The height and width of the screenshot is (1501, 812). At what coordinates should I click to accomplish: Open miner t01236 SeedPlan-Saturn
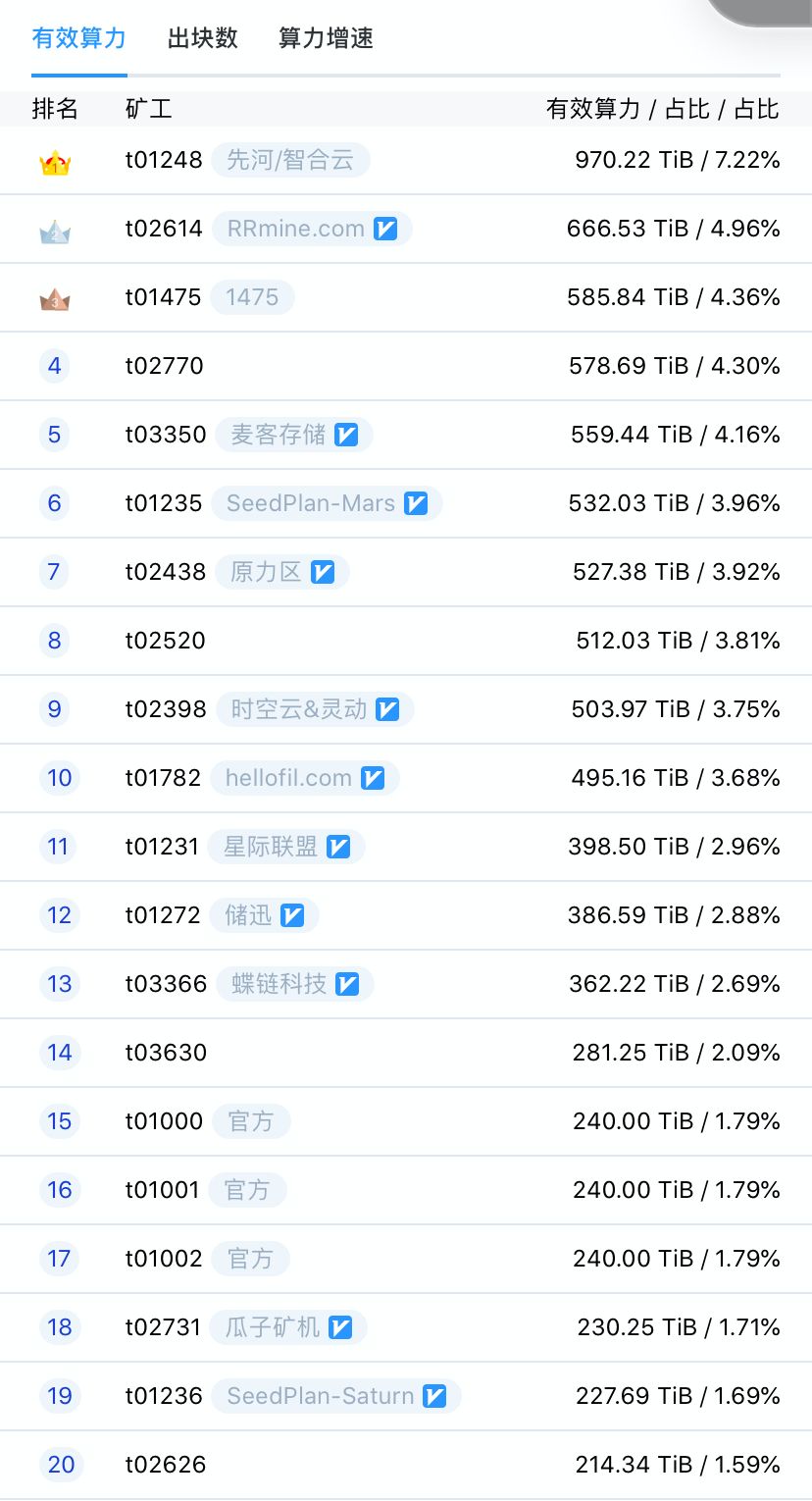(x=406, y=1396)
